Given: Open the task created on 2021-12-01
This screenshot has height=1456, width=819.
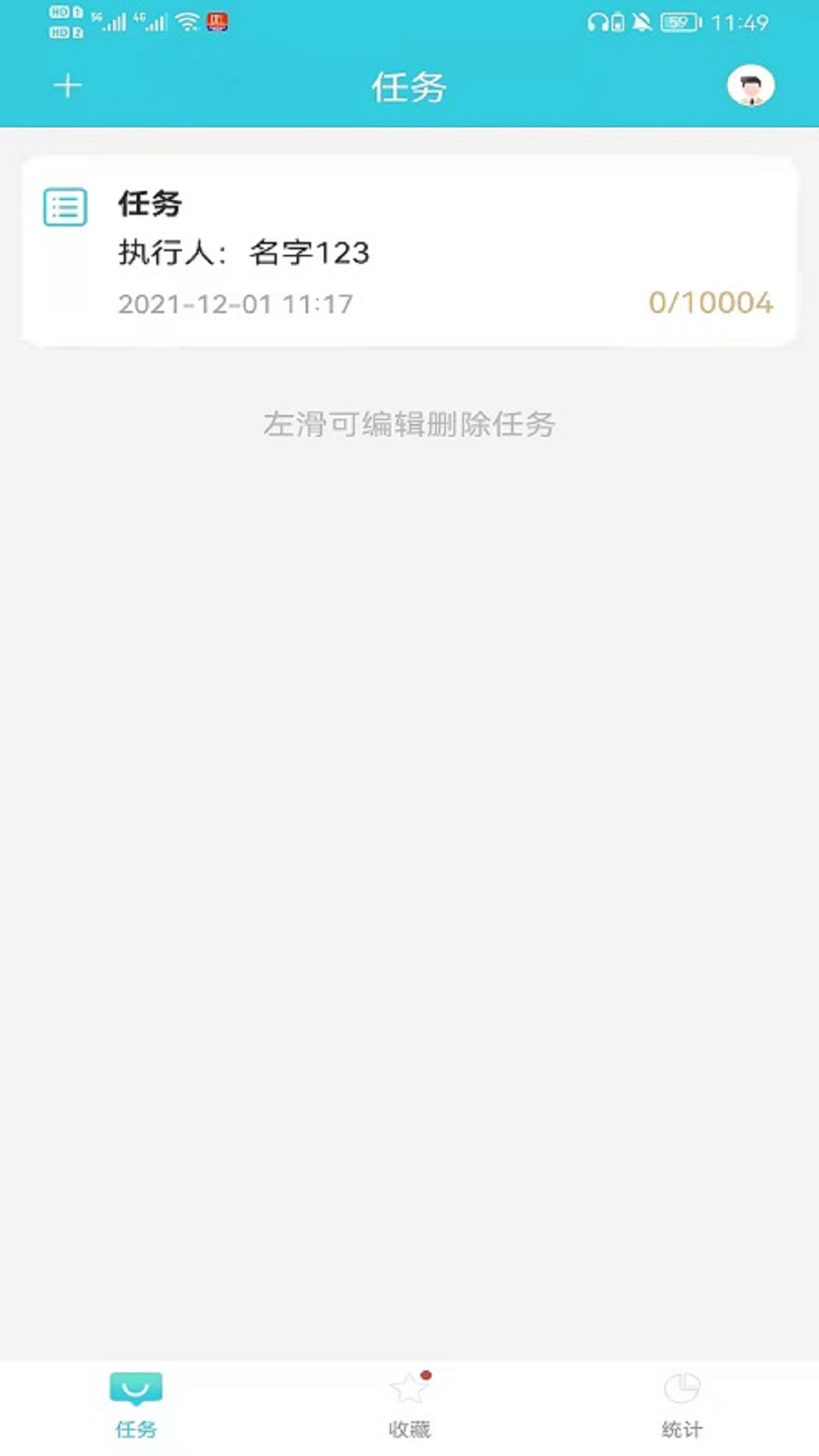Looking at the screenshot, I should 235,303.
